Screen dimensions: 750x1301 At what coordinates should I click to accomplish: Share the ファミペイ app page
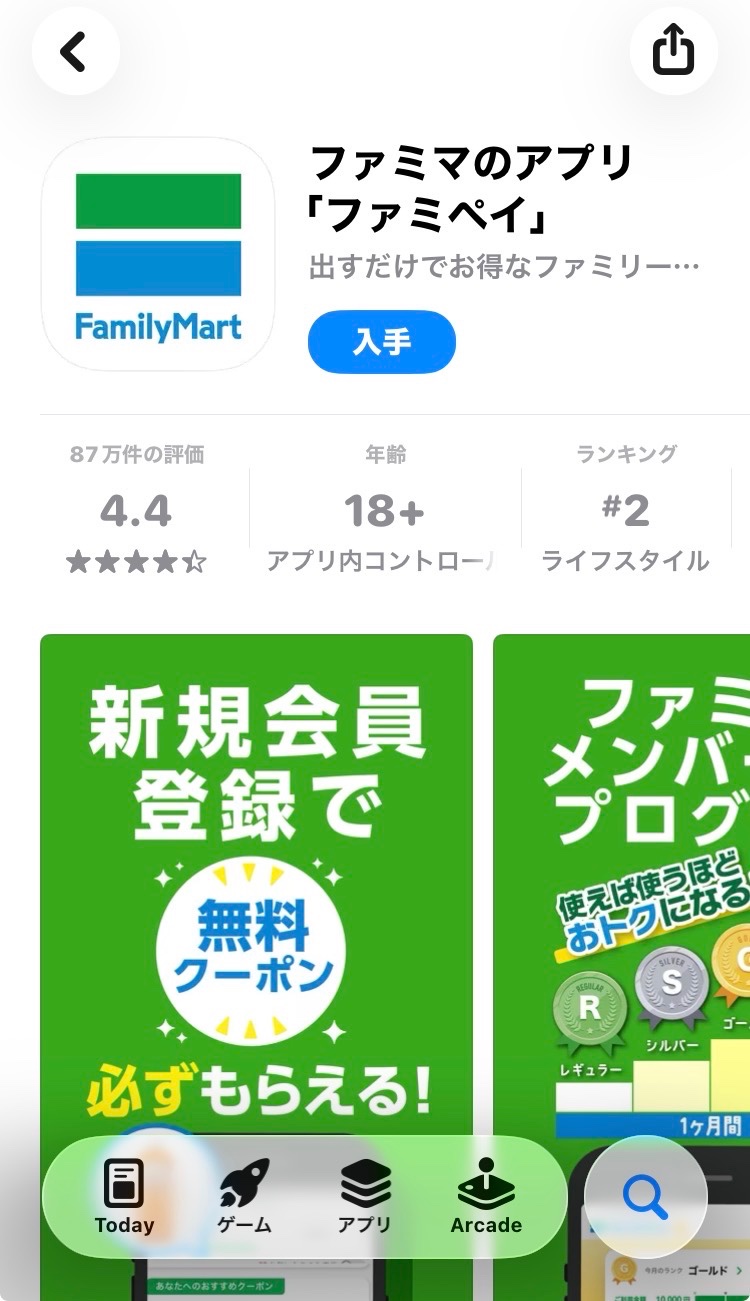(x=673, y=51)
